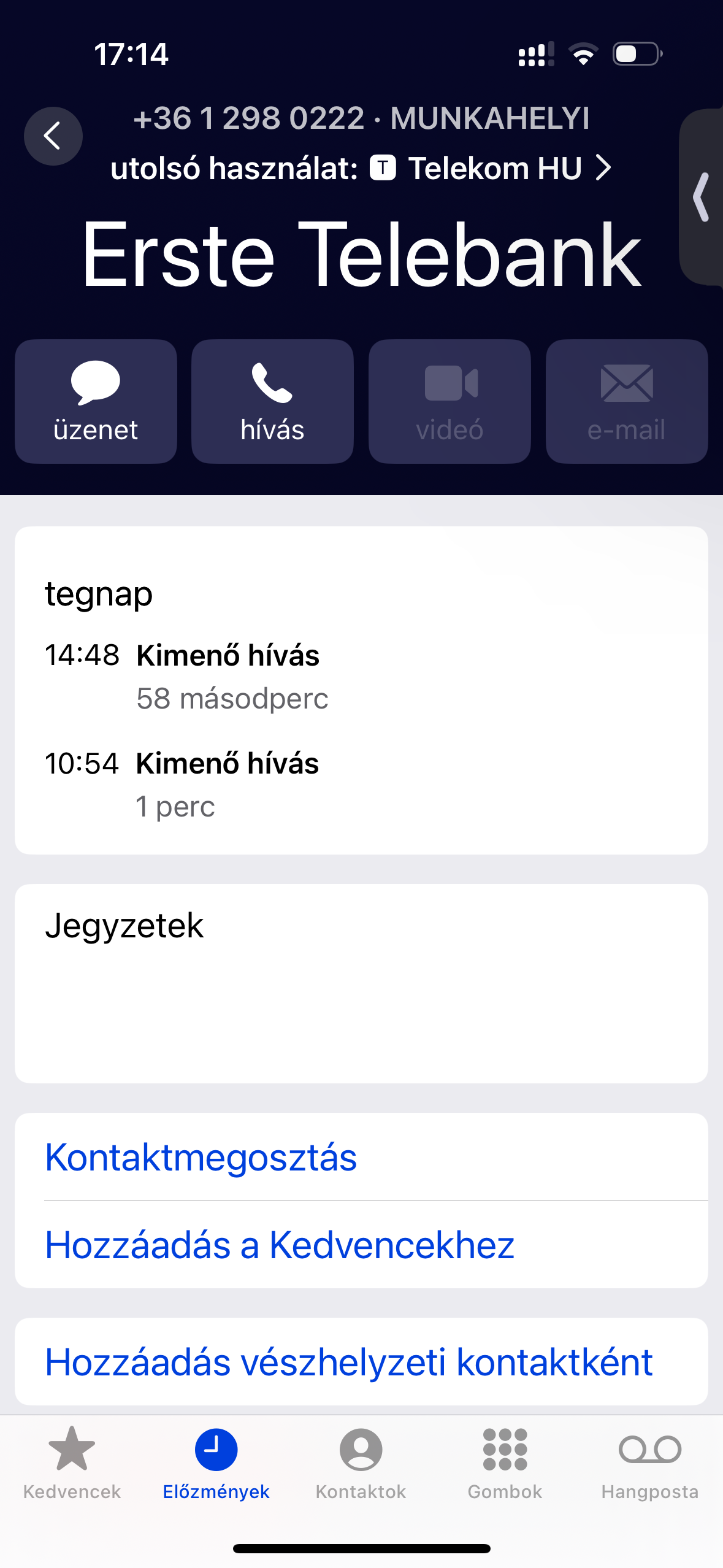Call Erste Telebank with hívás button
The image size is (723, 1568).
tap(272, 401)
